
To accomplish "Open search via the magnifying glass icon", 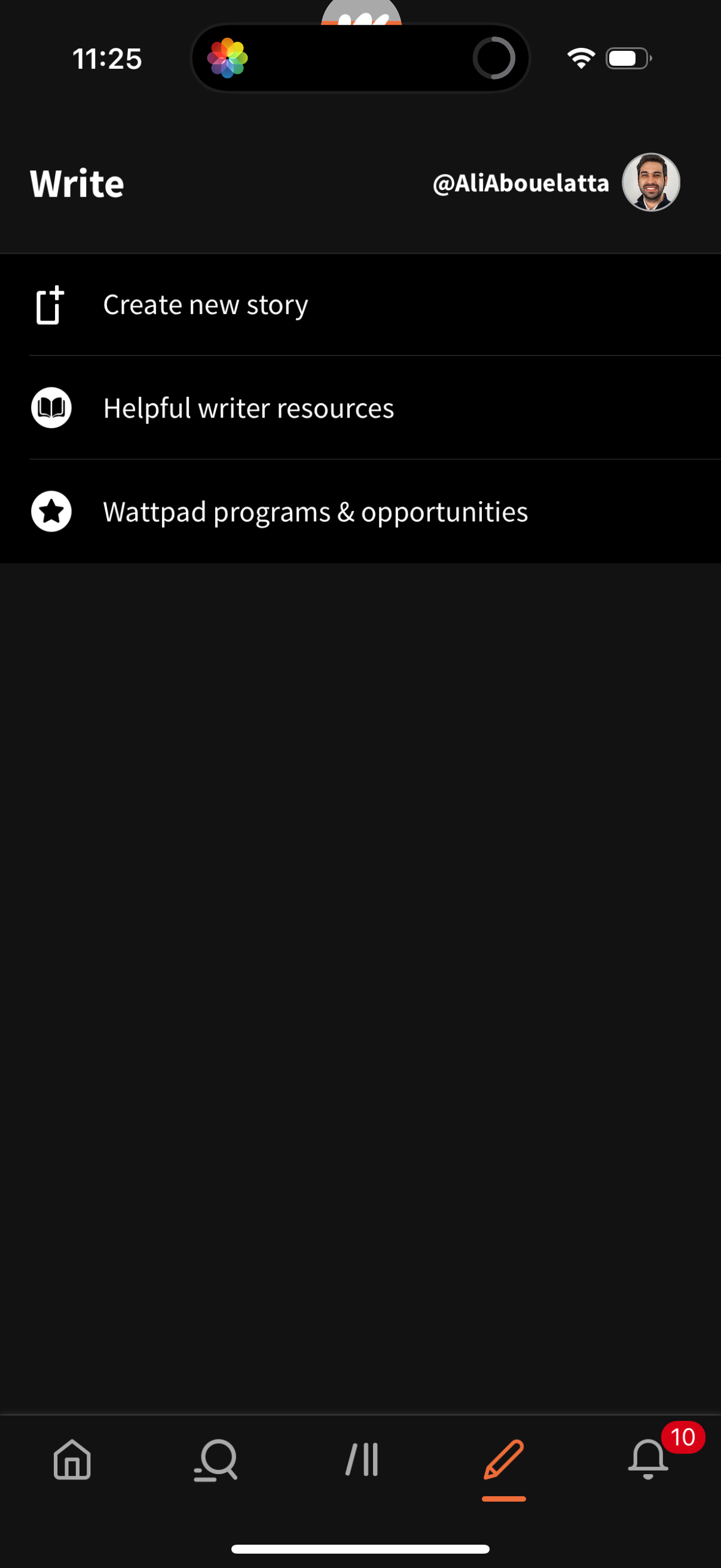I will coord(216,1459).
